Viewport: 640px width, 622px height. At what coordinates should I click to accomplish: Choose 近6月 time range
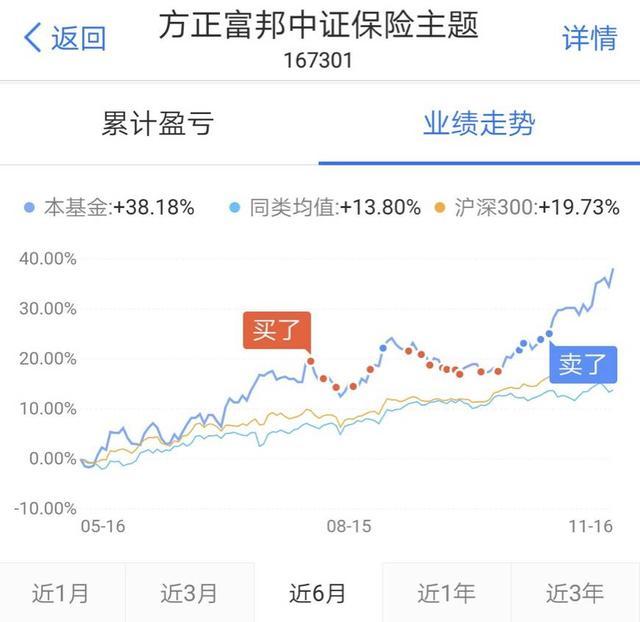coord(318,592)
